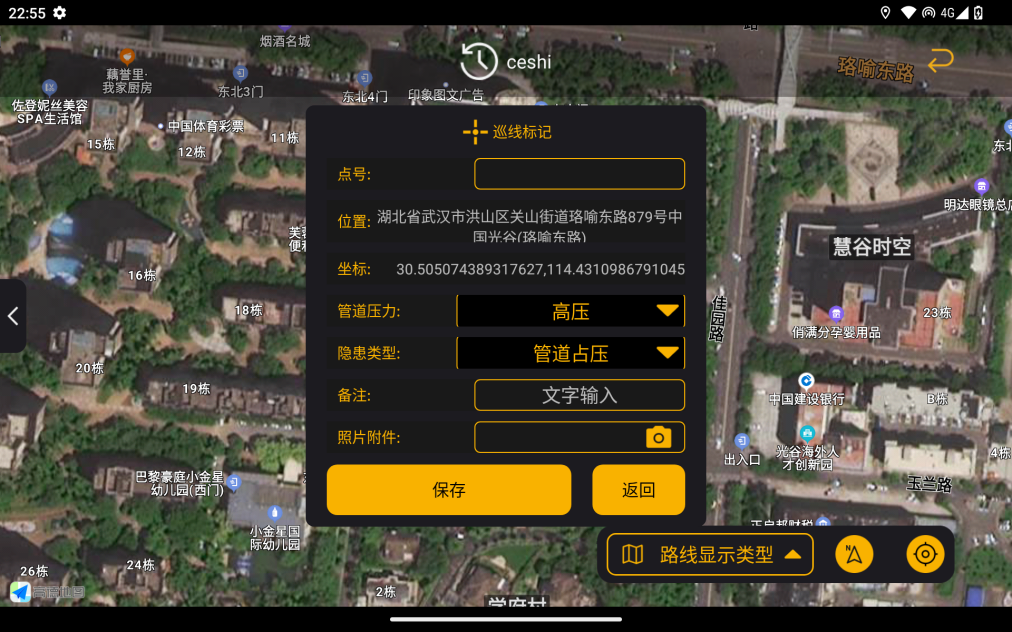Image resolution: width=1012 pixels, height=632 pixels.
Task: Save the patrol marker with 保存
Action: click(449, 490)
